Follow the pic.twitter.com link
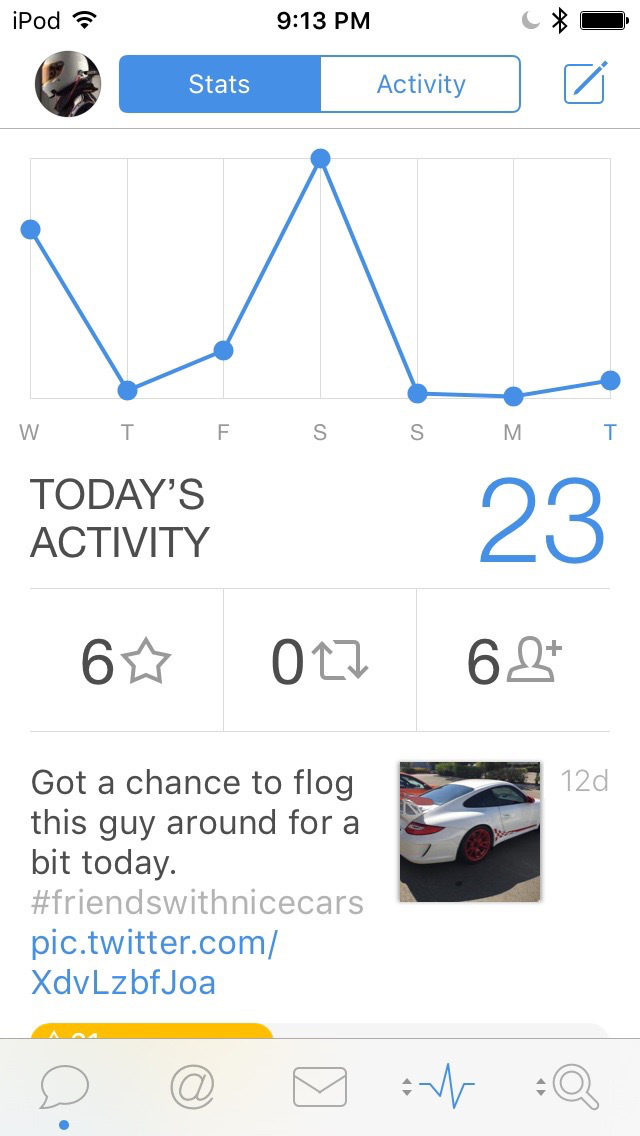The width and height of the screenshot is (640, 1136). [x=153, y=962]
